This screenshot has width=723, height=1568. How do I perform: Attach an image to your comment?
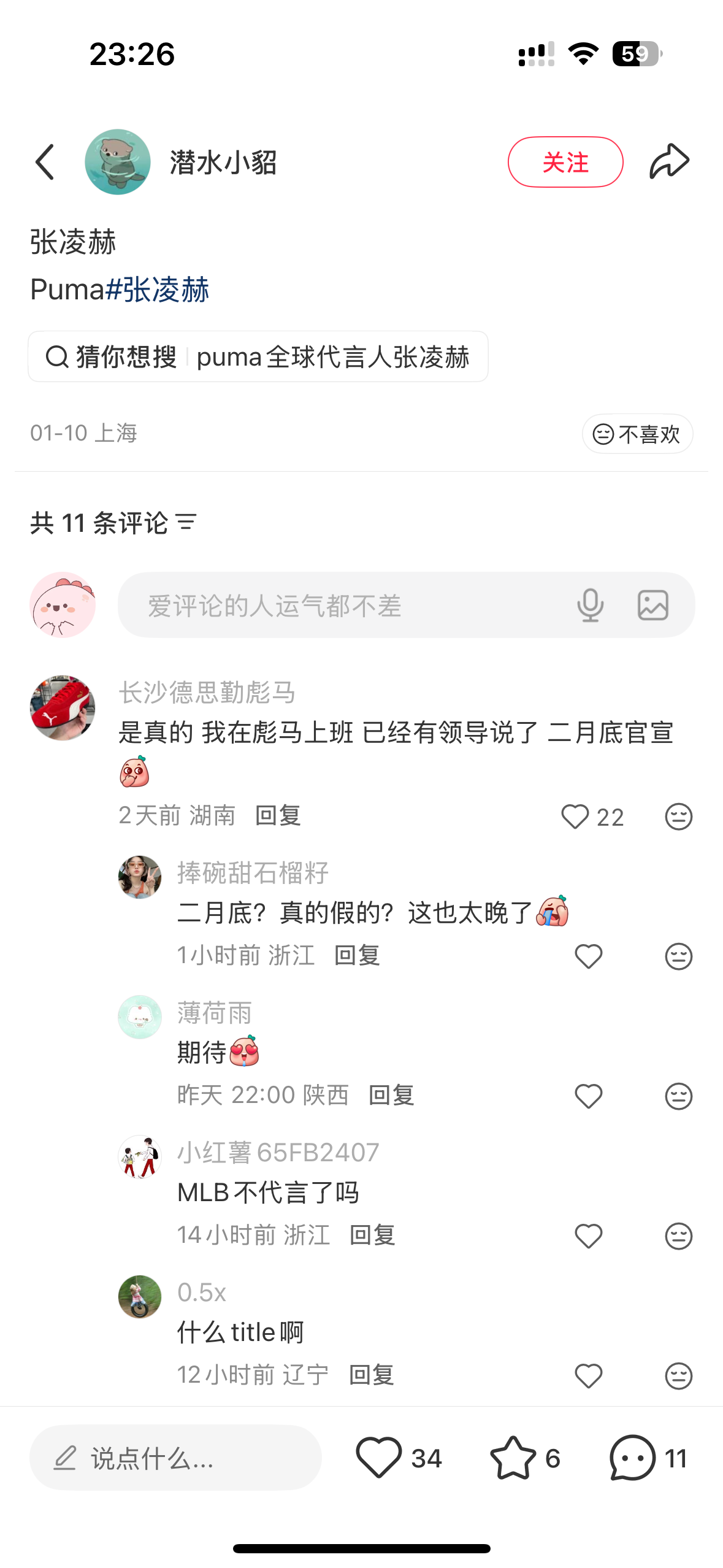652,605
